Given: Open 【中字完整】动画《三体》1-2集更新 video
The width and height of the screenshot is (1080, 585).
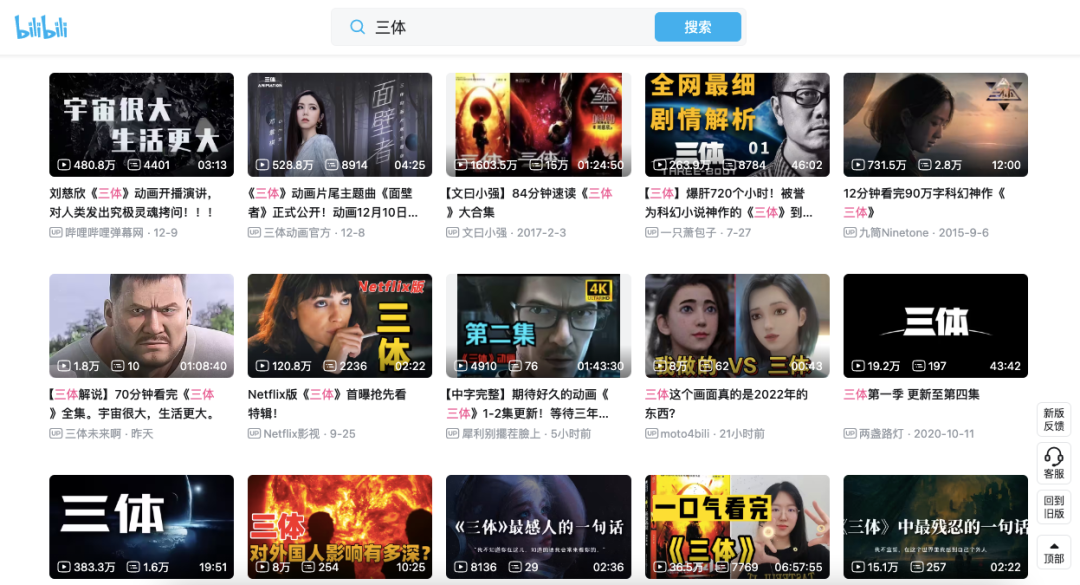Looking at the screenshot, I should [x=538, y=325].
